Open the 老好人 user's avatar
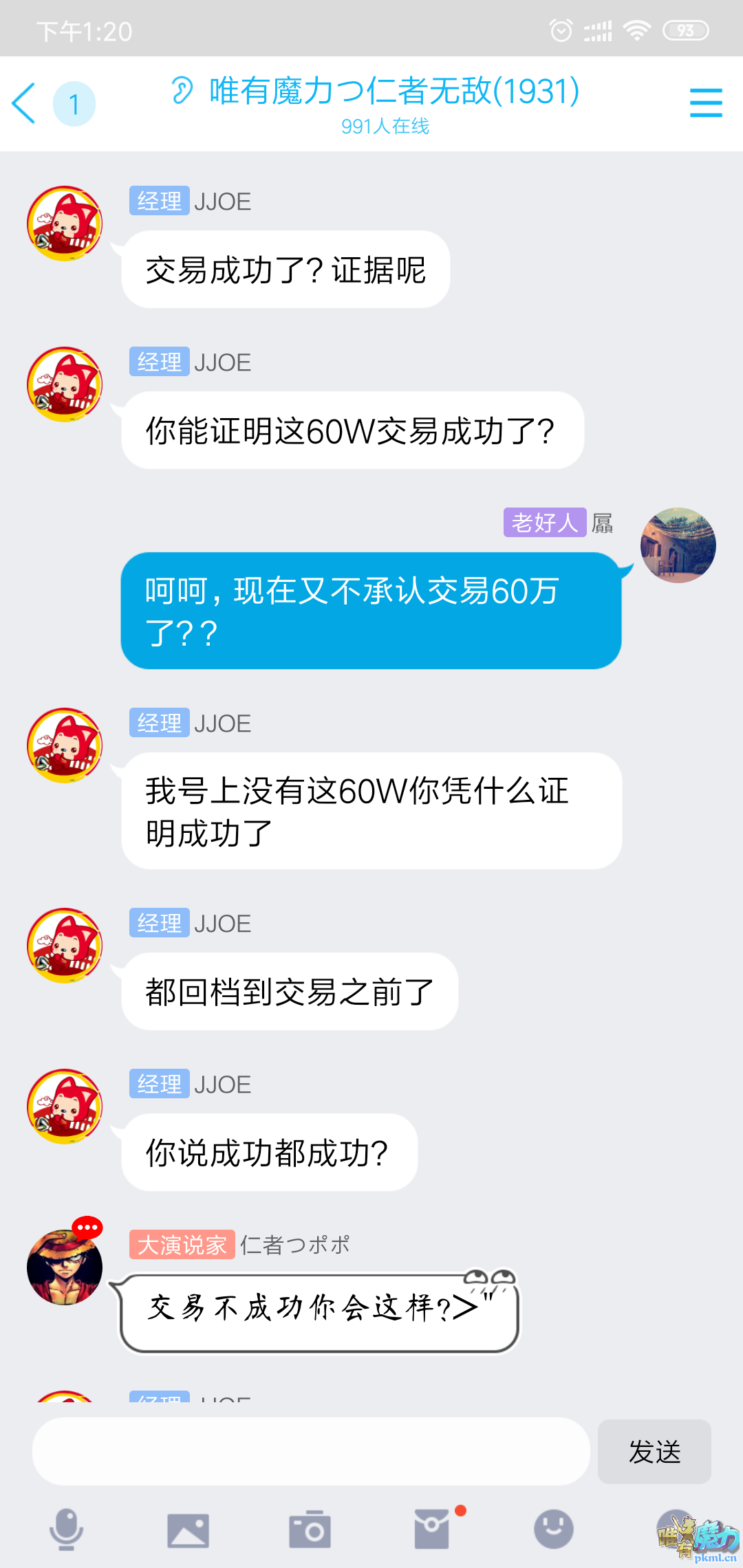The width and height of the screenshot is (743, 1568). click(678, 545)
